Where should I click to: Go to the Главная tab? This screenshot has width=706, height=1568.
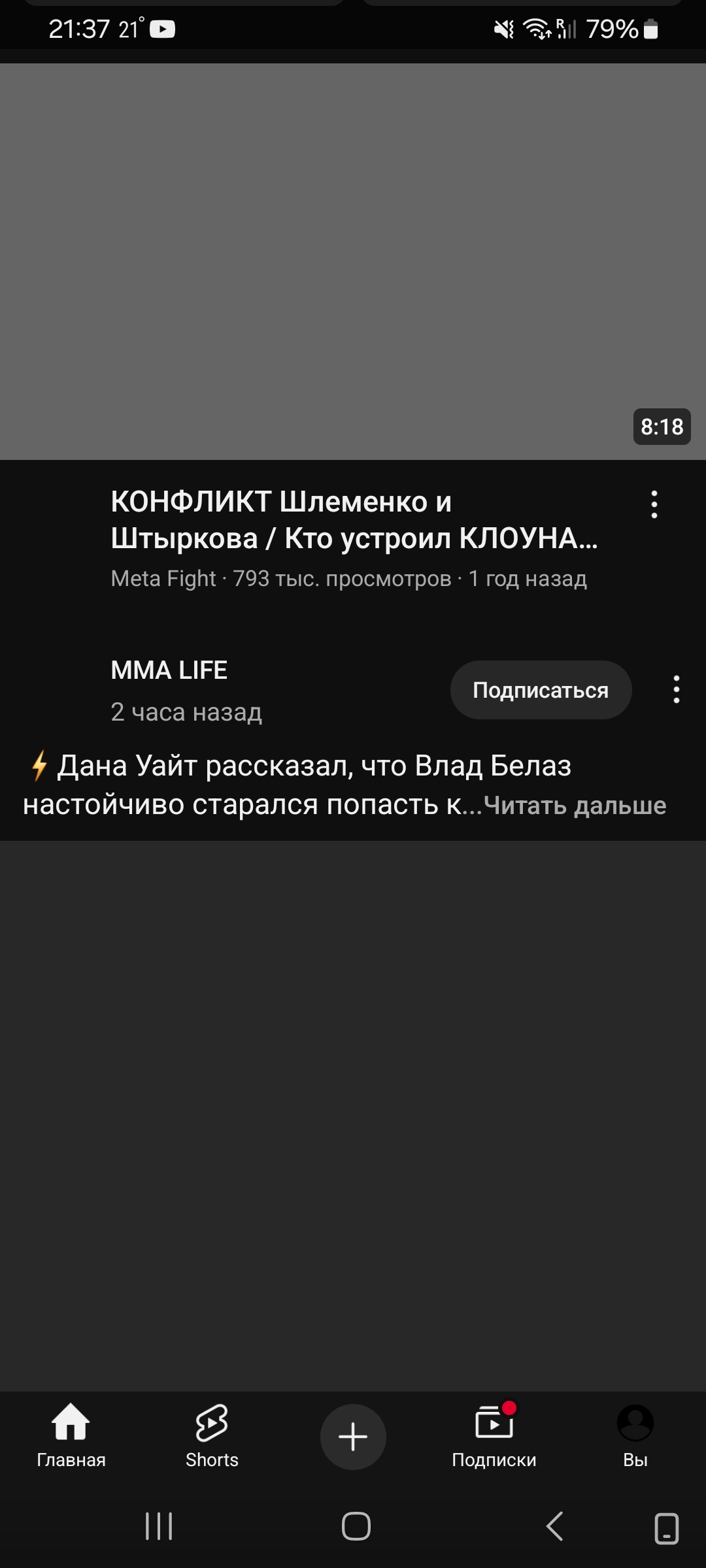71,1436
